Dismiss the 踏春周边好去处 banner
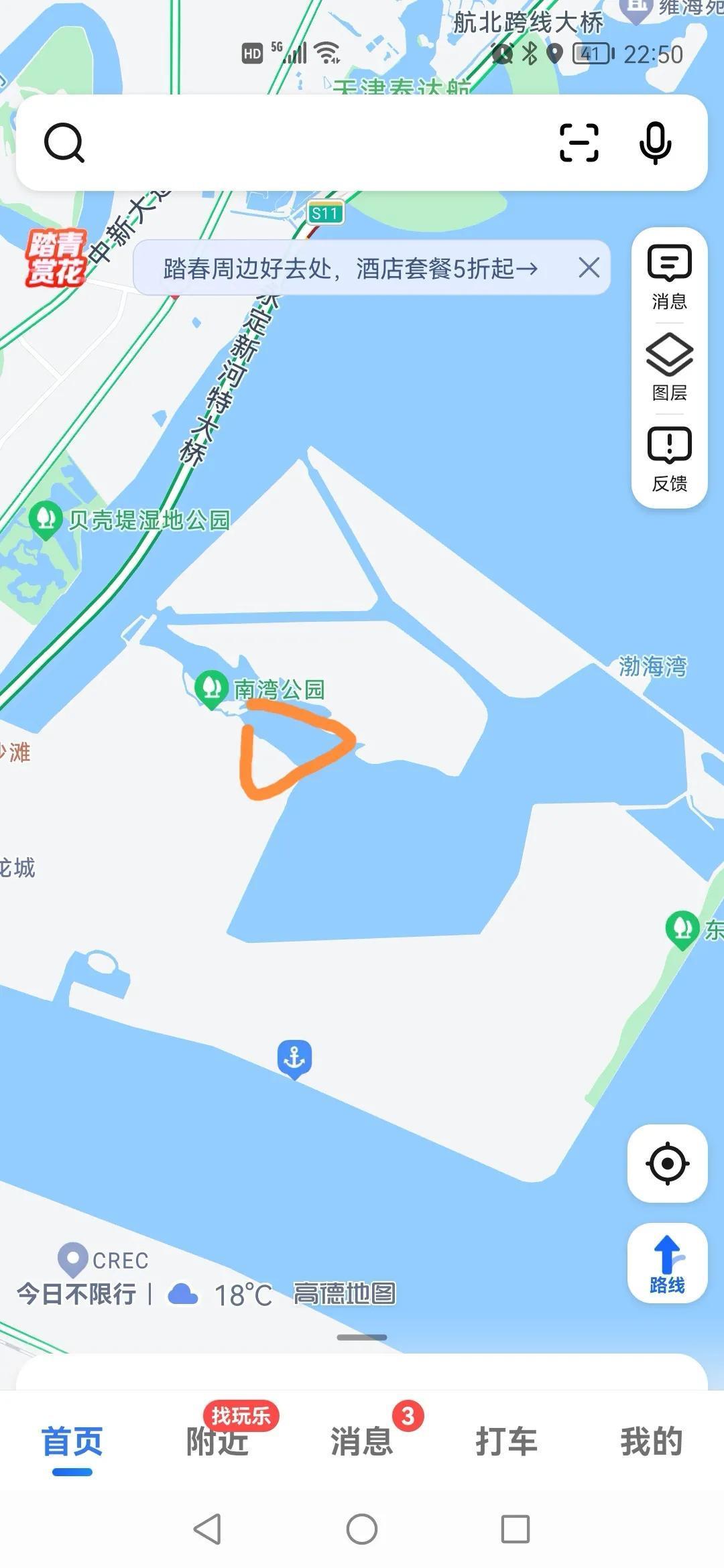Viewport: 724px width, 1568px height. pyautogui.click(x=589, y=268)
